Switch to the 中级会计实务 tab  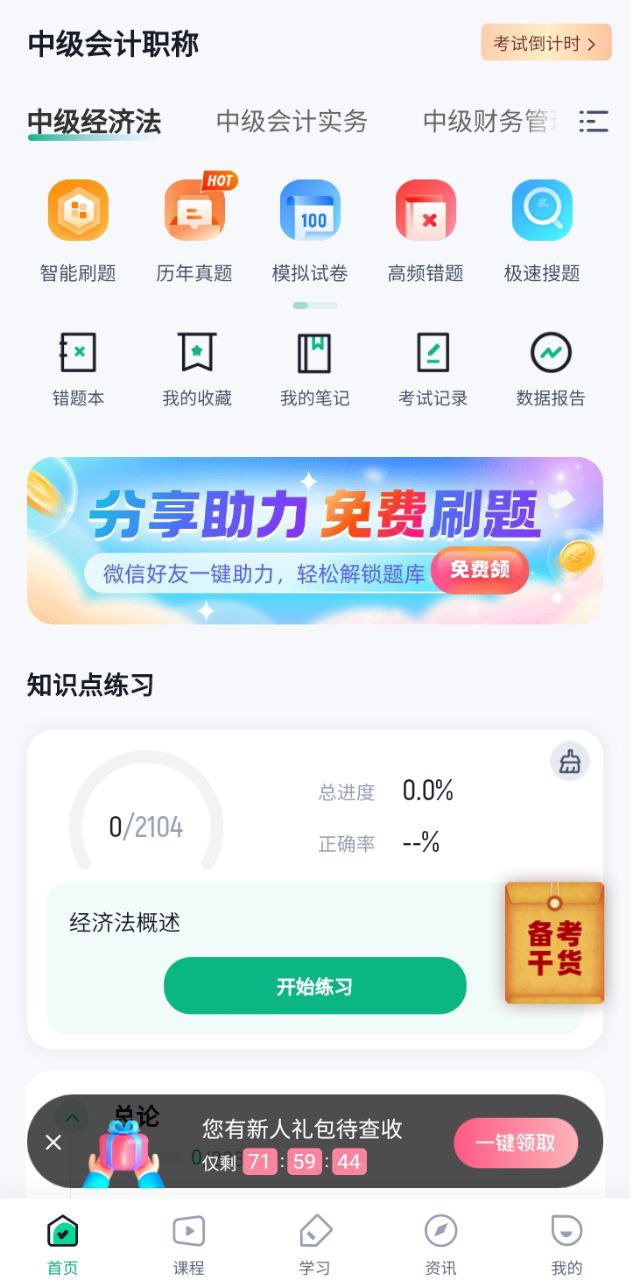coord(291,122)
